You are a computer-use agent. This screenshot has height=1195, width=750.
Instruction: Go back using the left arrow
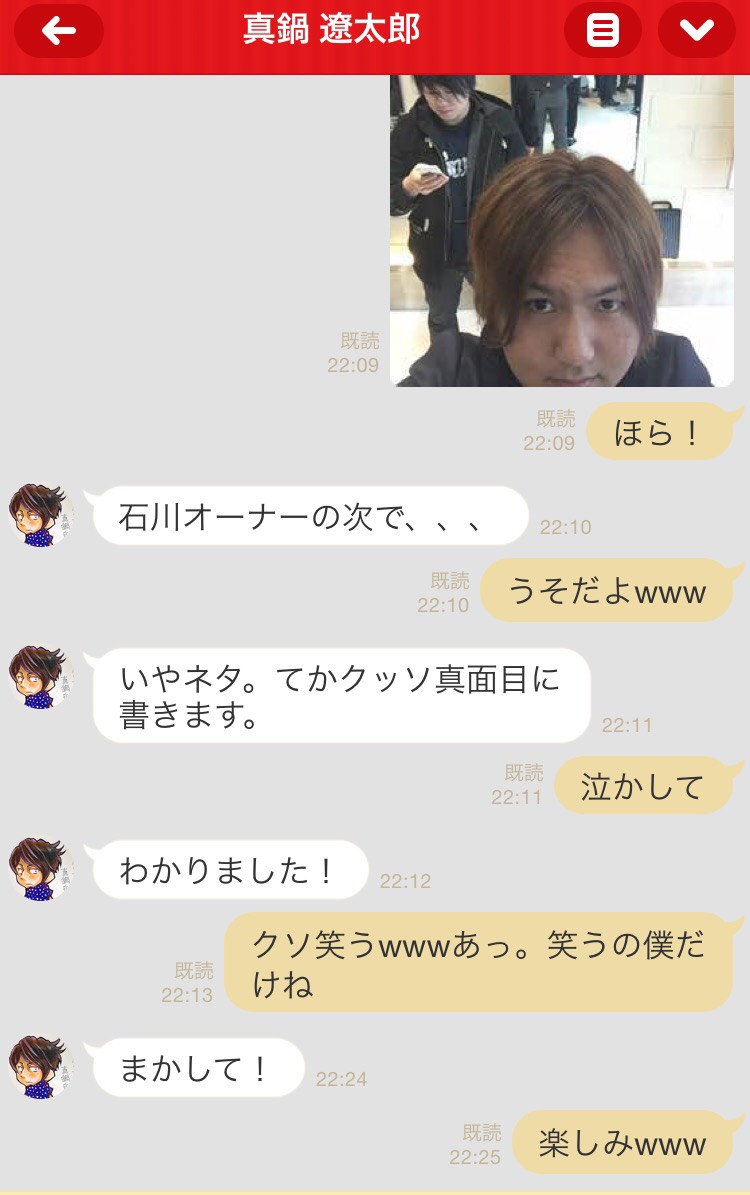pos(59,31)
